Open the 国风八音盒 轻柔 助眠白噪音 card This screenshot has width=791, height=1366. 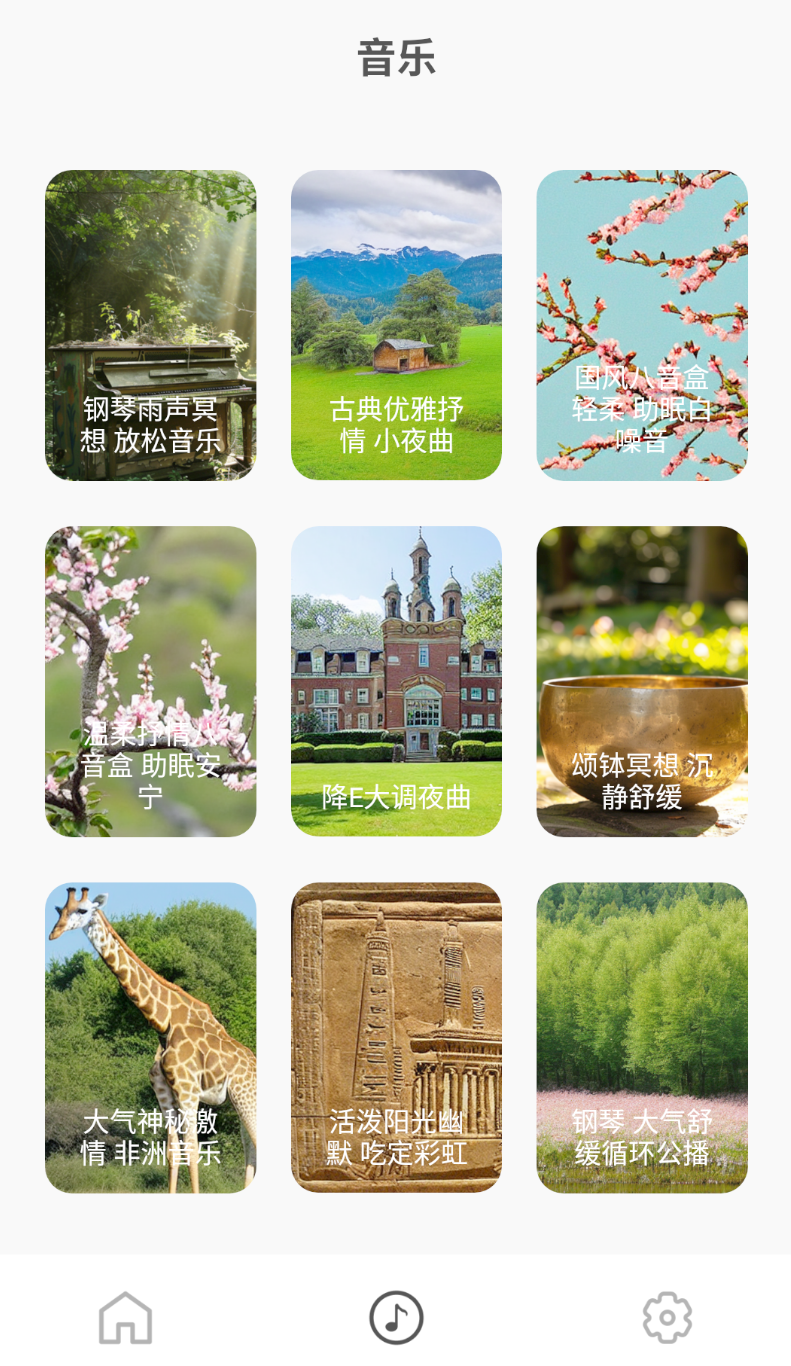pos(642,325)
